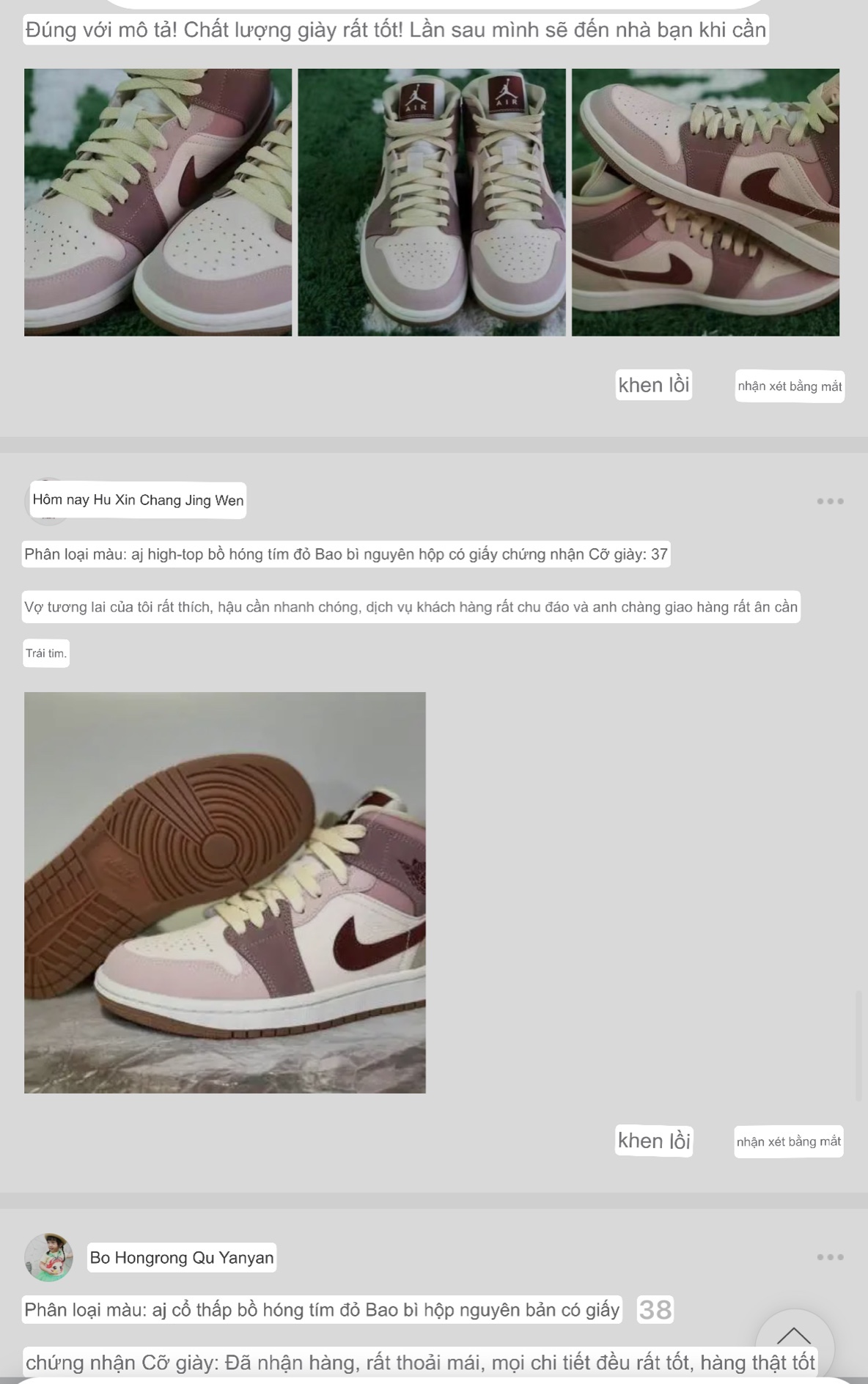
Task: Tap 'nhận xét bằng mắt' under first review
Action: point(790,386)
